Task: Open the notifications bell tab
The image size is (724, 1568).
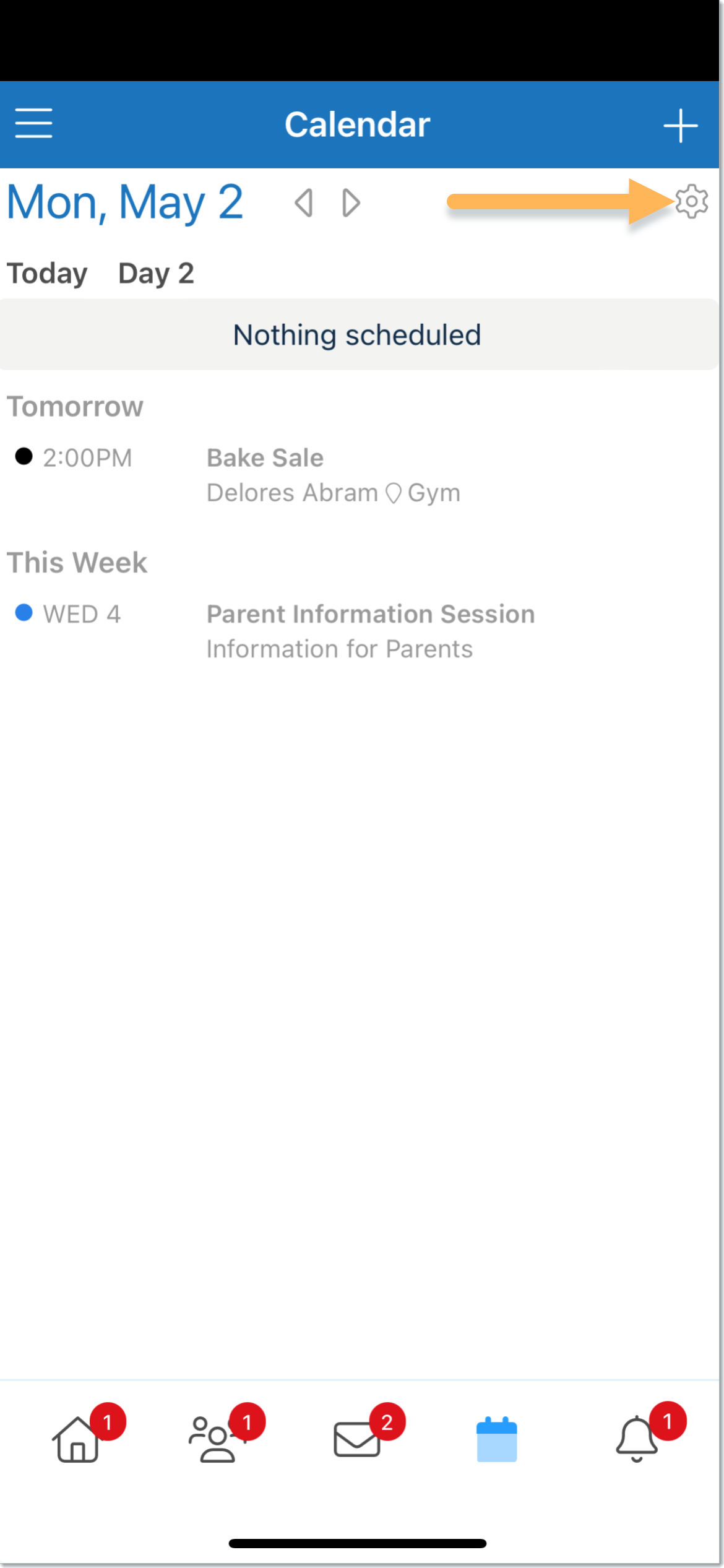Action: (637, 1439)
